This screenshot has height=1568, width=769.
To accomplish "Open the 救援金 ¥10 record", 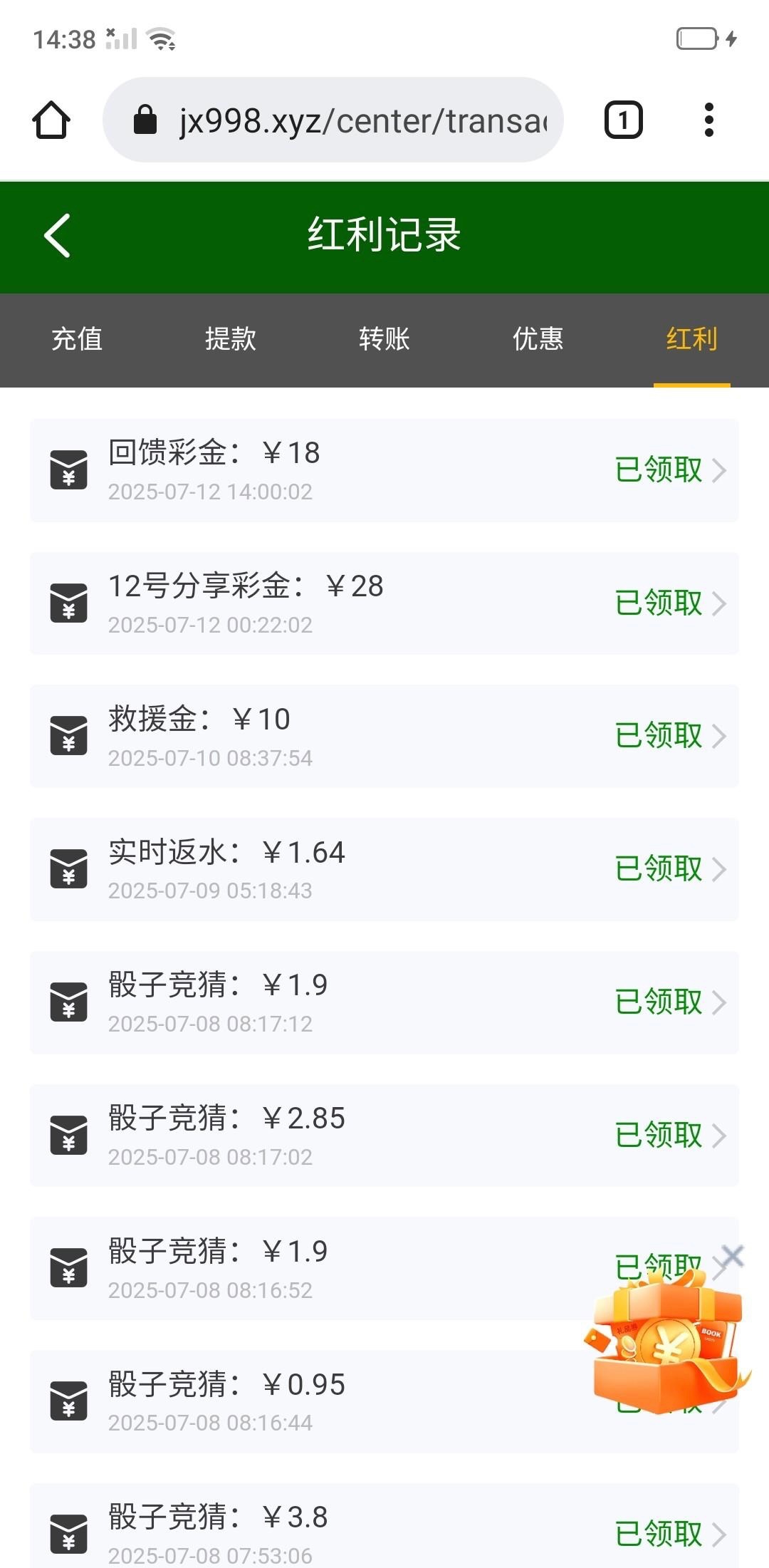I will [x=384, y=736].
